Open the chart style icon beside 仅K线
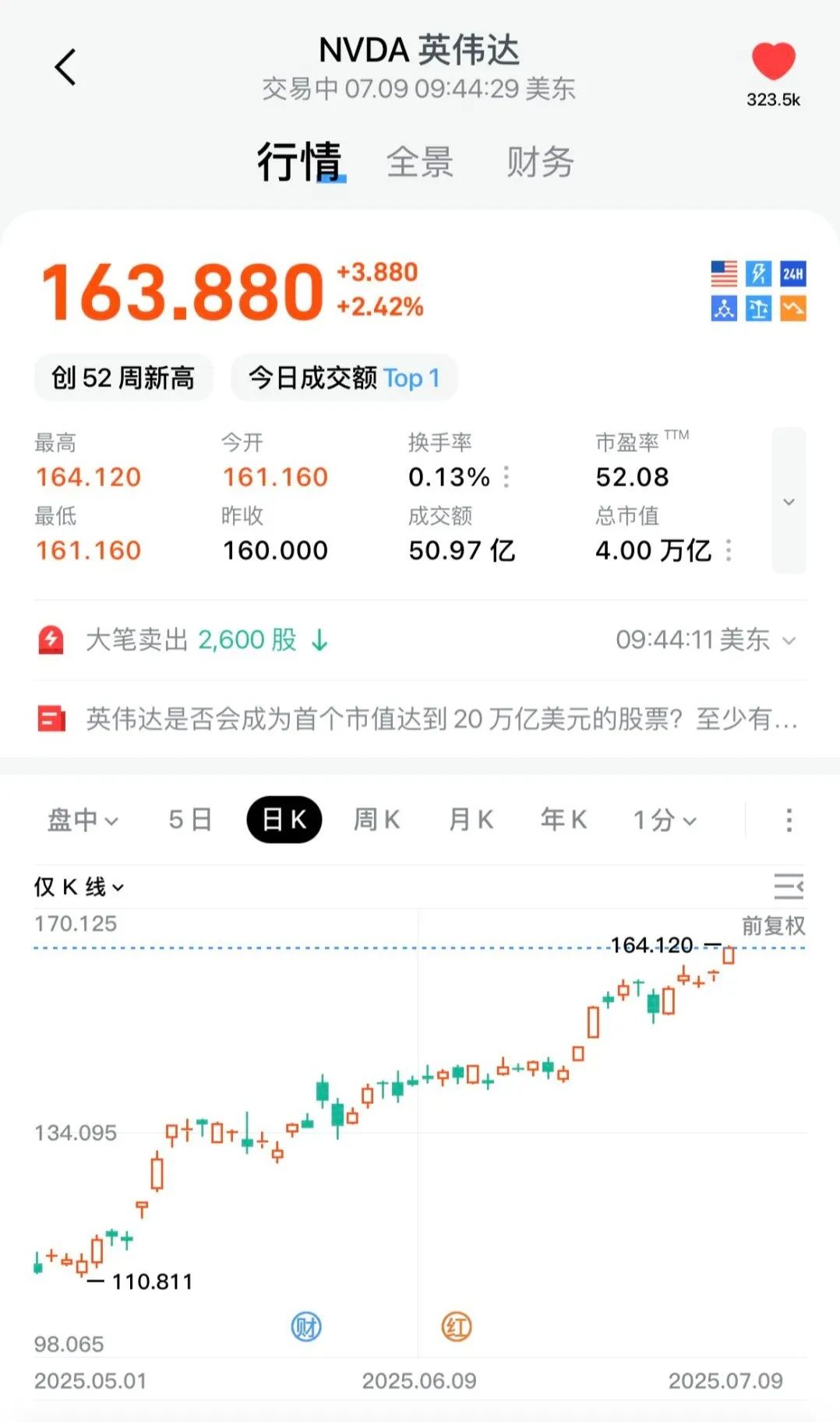840x1422 pixels. tap(789, 887)
